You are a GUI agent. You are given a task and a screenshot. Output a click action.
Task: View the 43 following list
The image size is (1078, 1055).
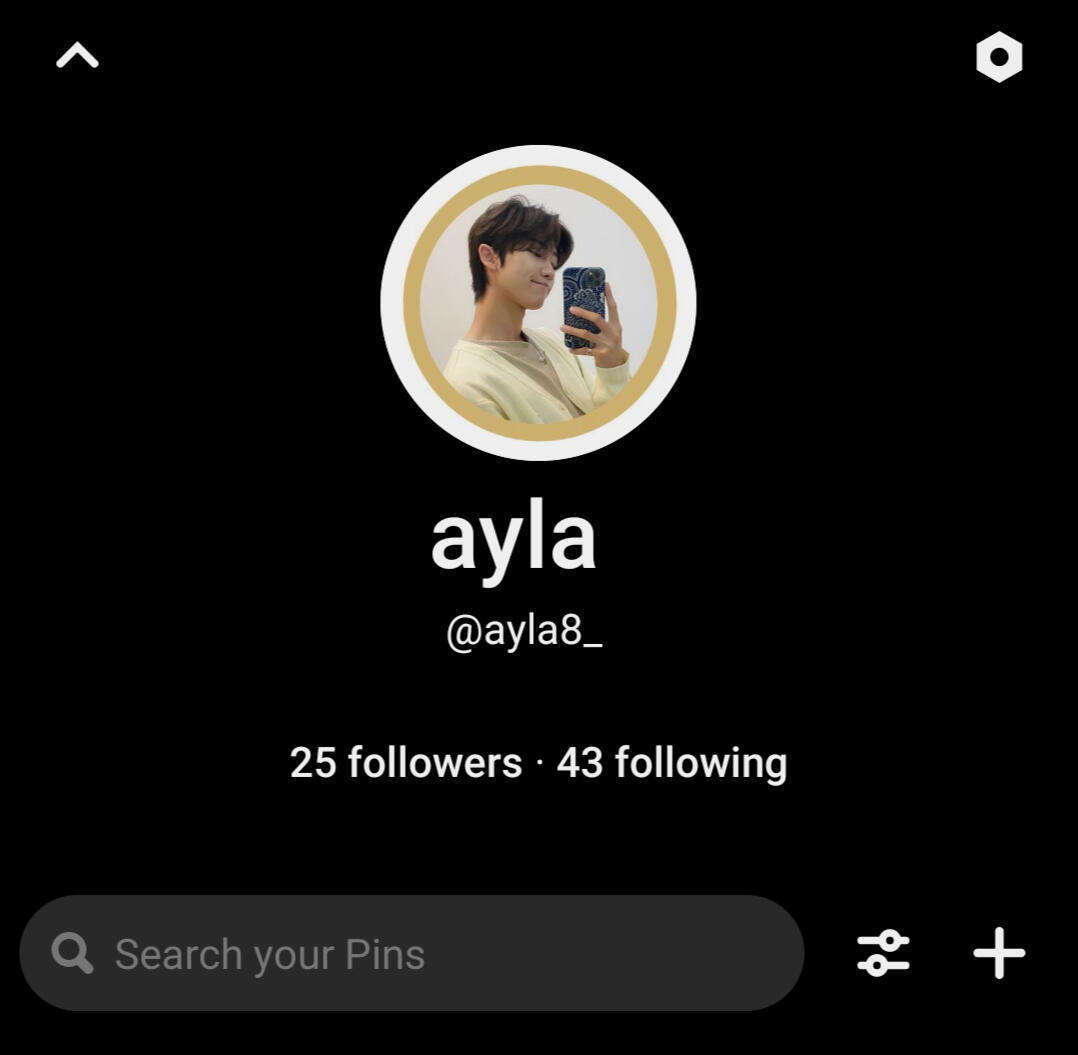click(x=672, y=763)
